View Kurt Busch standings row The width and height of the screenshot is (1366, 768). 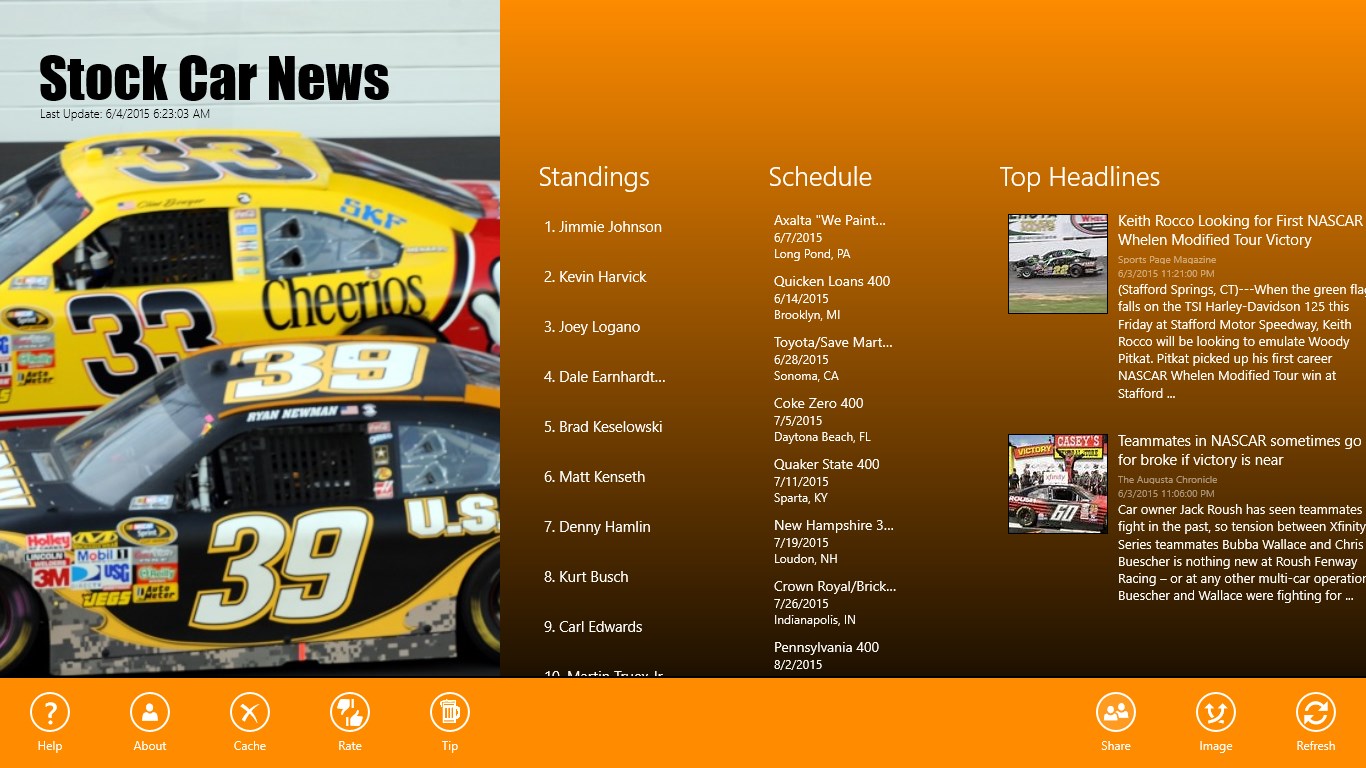tap(587, 577)
